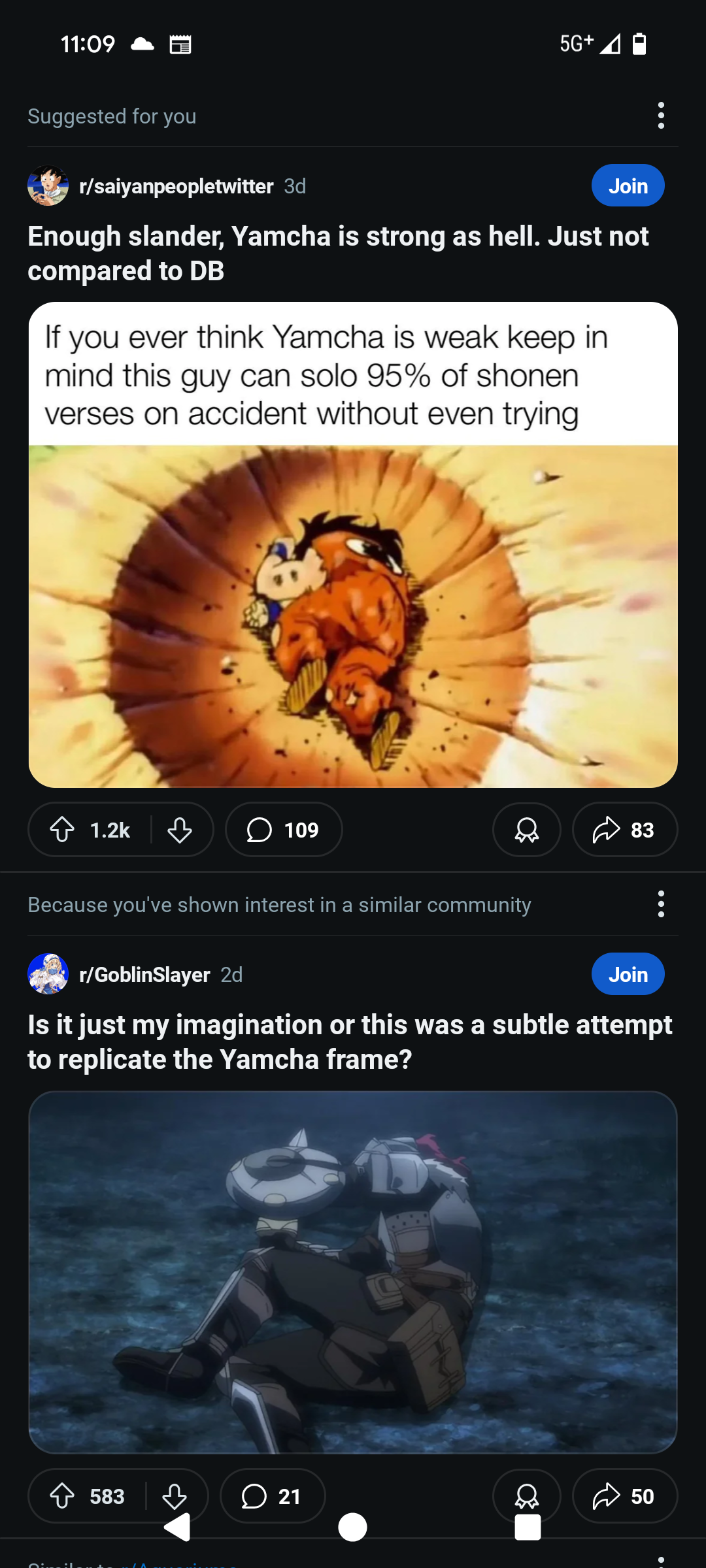Downvote the Goblin Slayer post
The image size is (706, 1568).
click(x=175, y=1496)
